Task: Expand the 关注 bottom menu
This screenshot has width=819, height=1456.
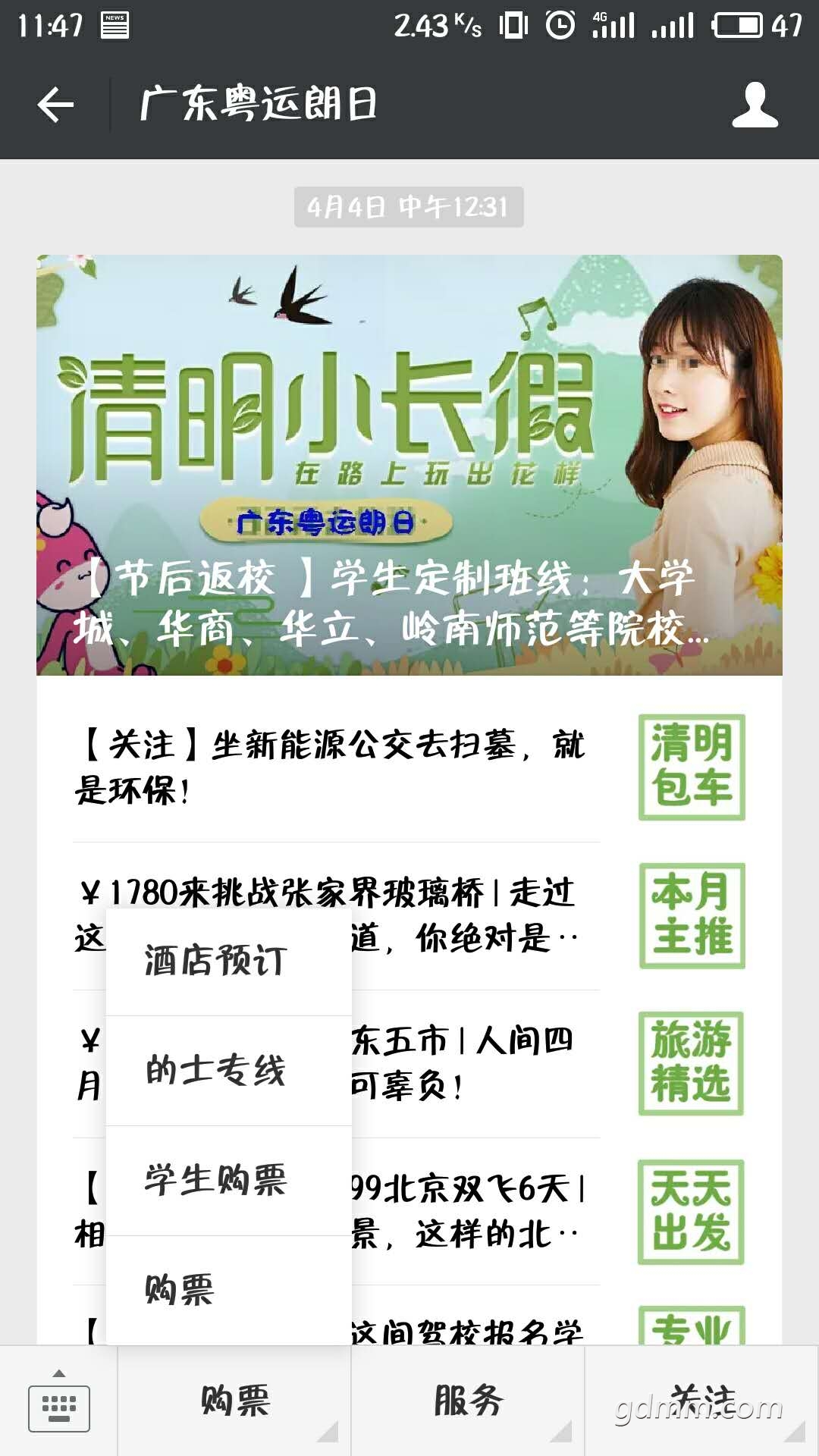Action: pos(702,1401)
